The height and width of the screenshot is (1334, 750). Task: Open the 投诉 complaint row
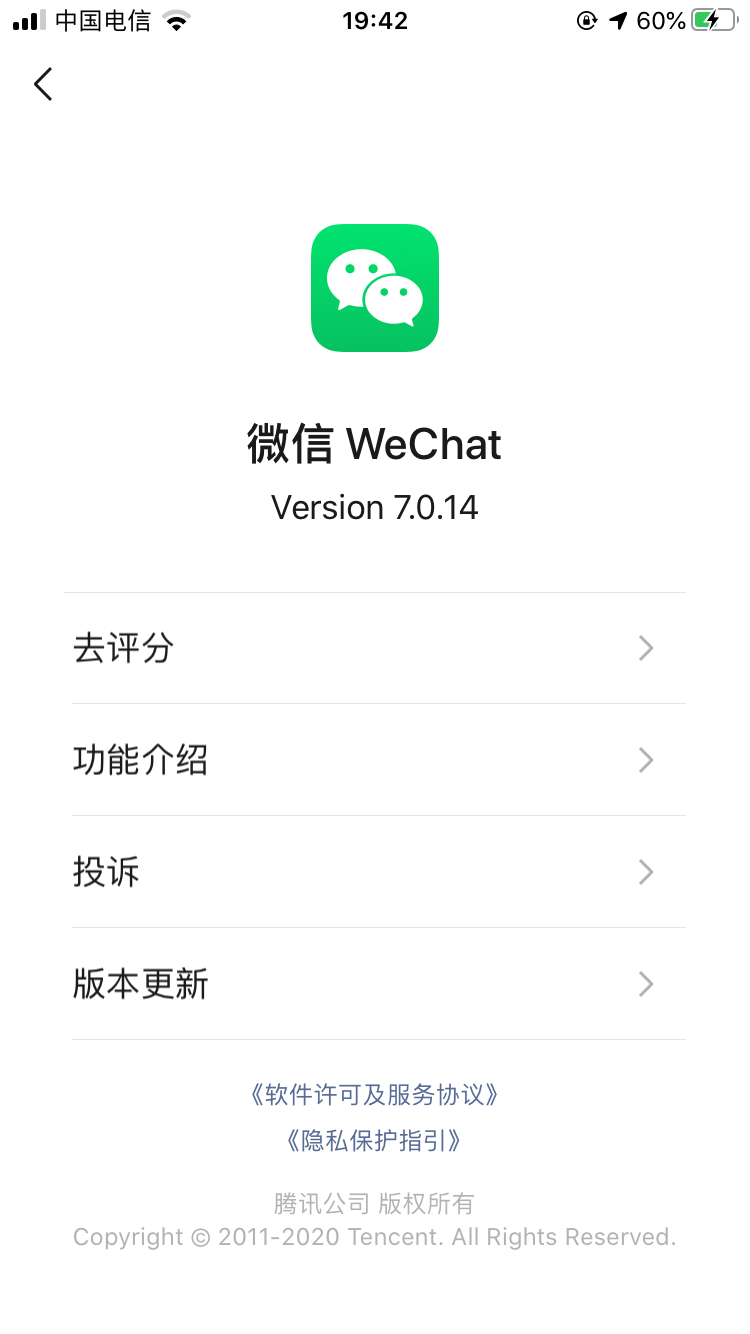[375, 873]
